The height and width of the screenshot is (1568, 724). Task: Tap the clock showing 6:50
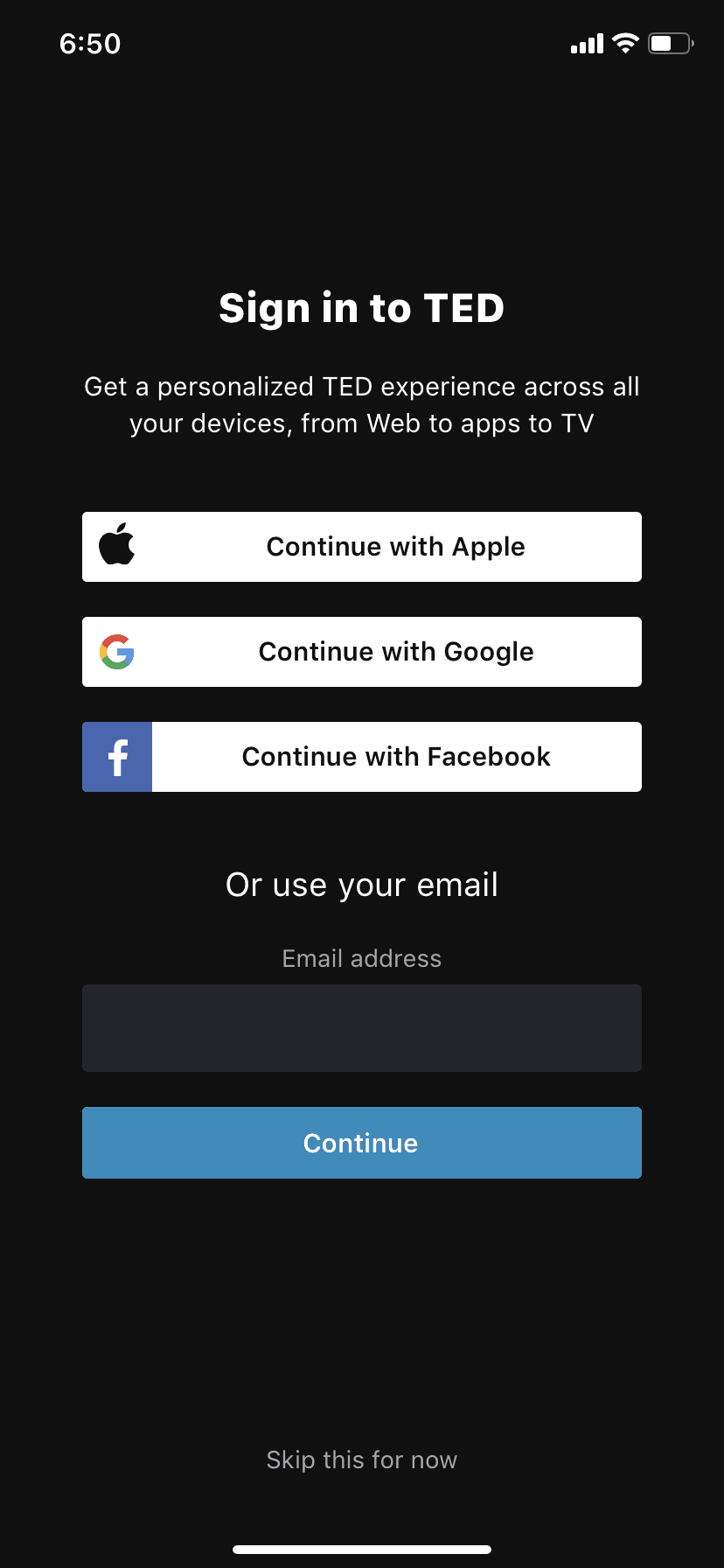pyautogui.click(x=89, y=43)
